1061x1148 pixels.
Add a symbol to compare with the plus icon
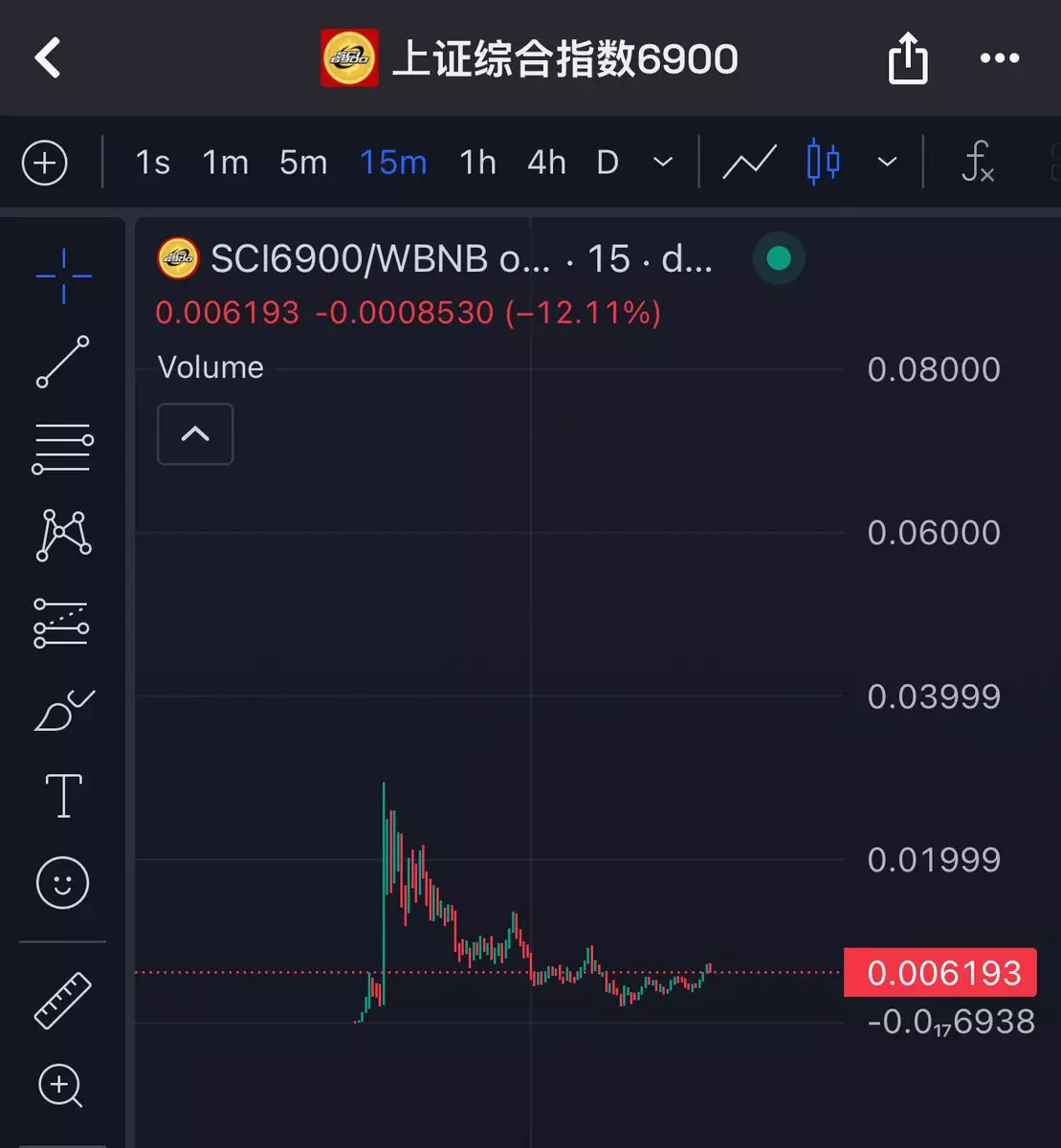click(x=45, y=163)
